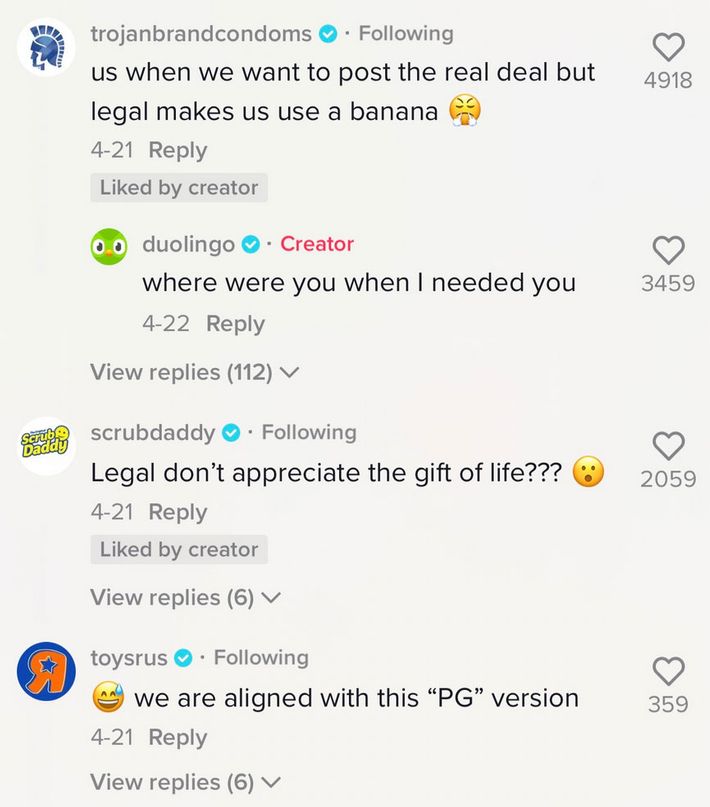Open the duolingo username link
Screen dimensions: 710x807
(189, 244)
